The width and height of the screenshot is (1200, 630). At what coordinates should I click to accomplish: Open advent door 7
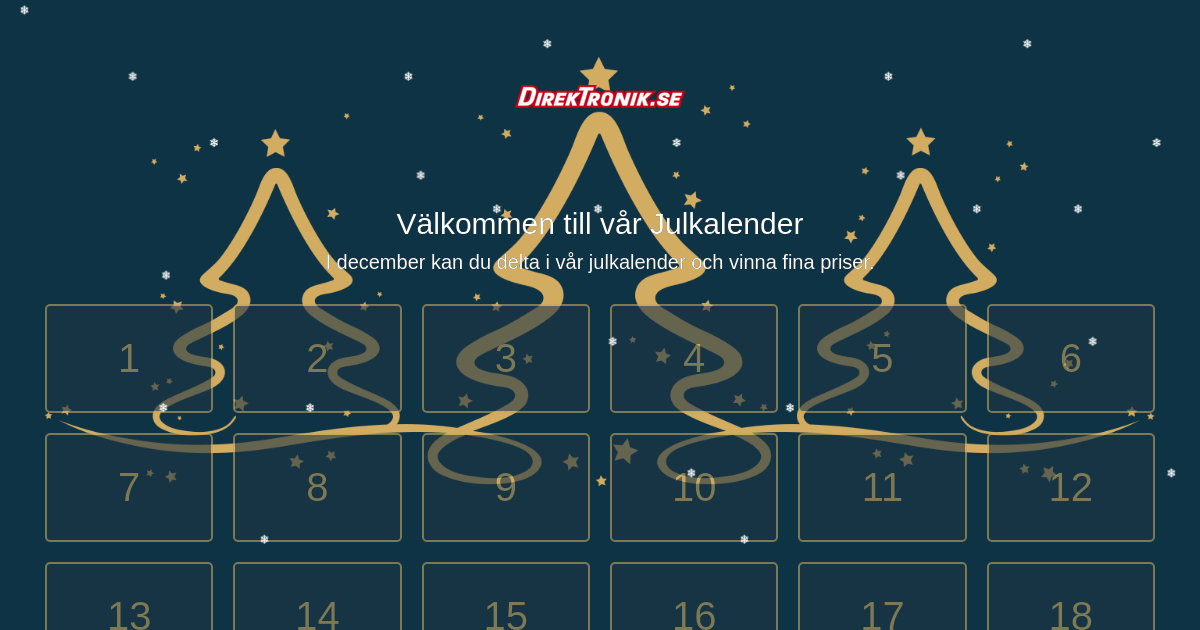click(129, 487)
